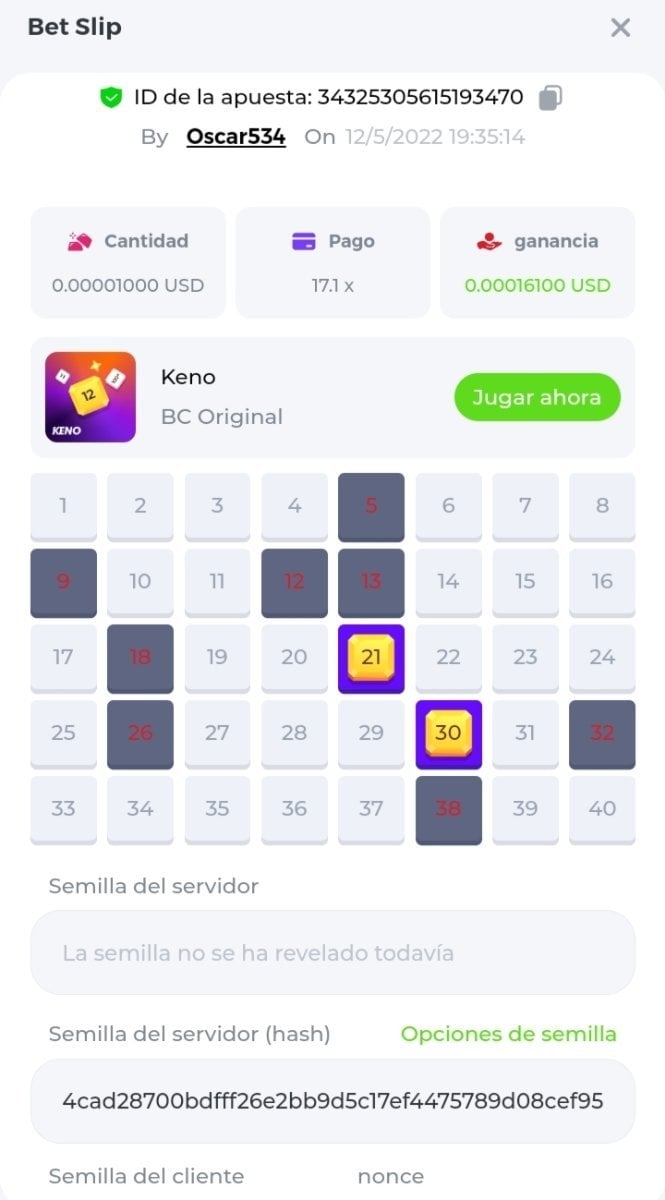Close the Bet Slip dialog
Screen dimensions: 665x1200
(x=620, y=28)
